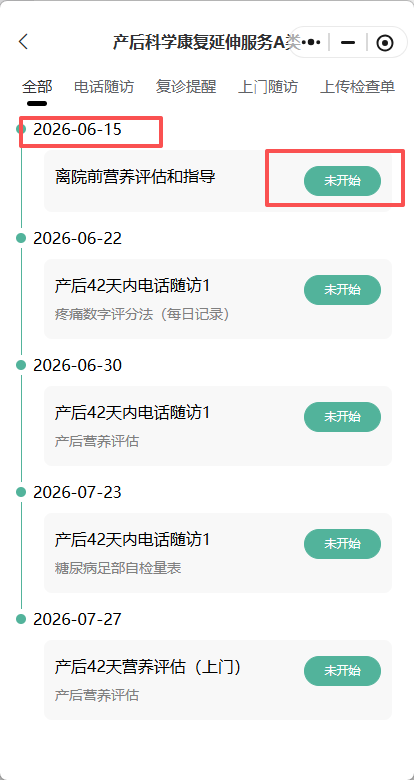
Task: Go back using the top-left arrow
Action: 23,42
